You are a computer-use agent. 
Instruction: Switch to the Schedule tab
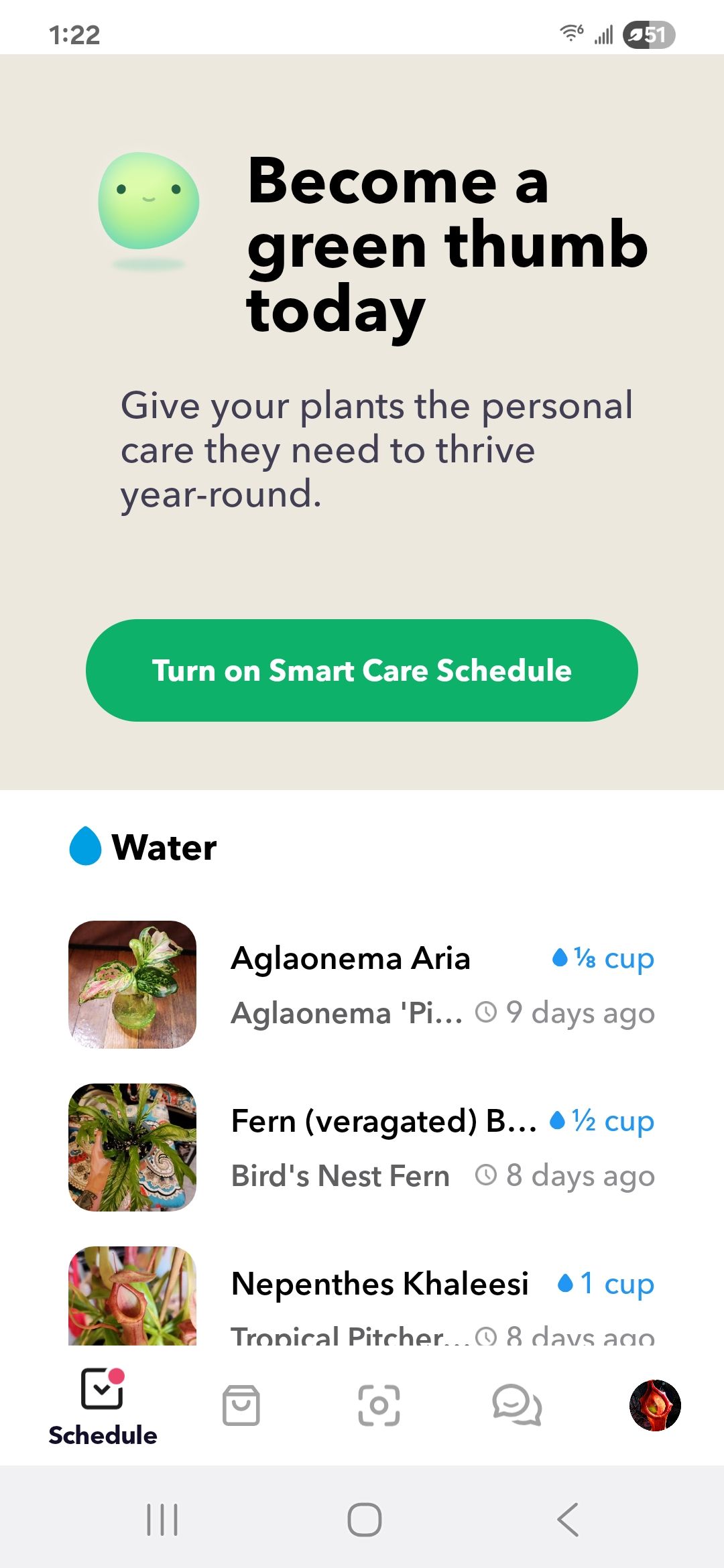(103, 1407)
